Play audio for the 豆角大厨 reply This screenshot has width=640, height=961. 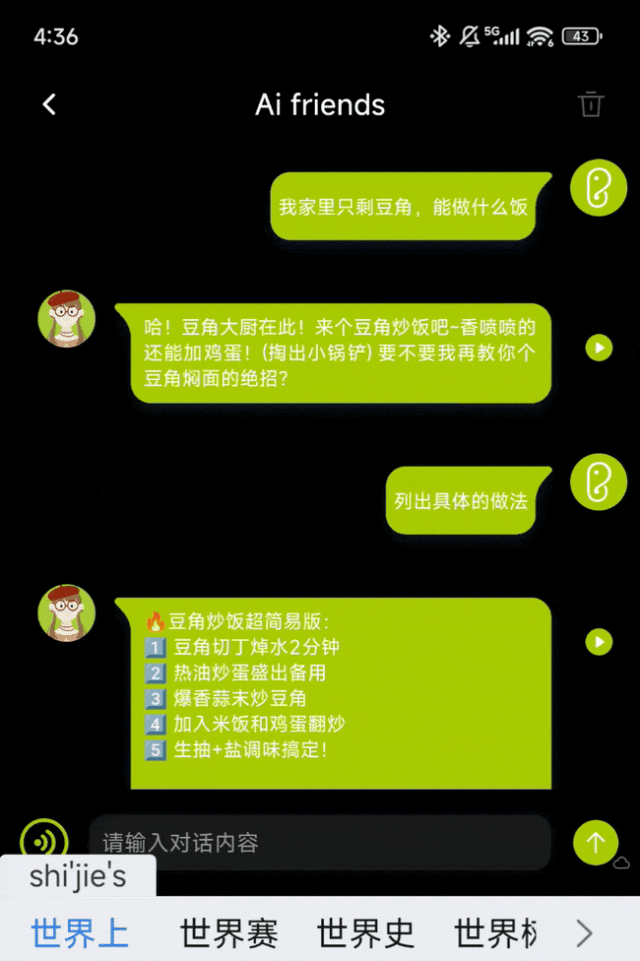[598, 348]
